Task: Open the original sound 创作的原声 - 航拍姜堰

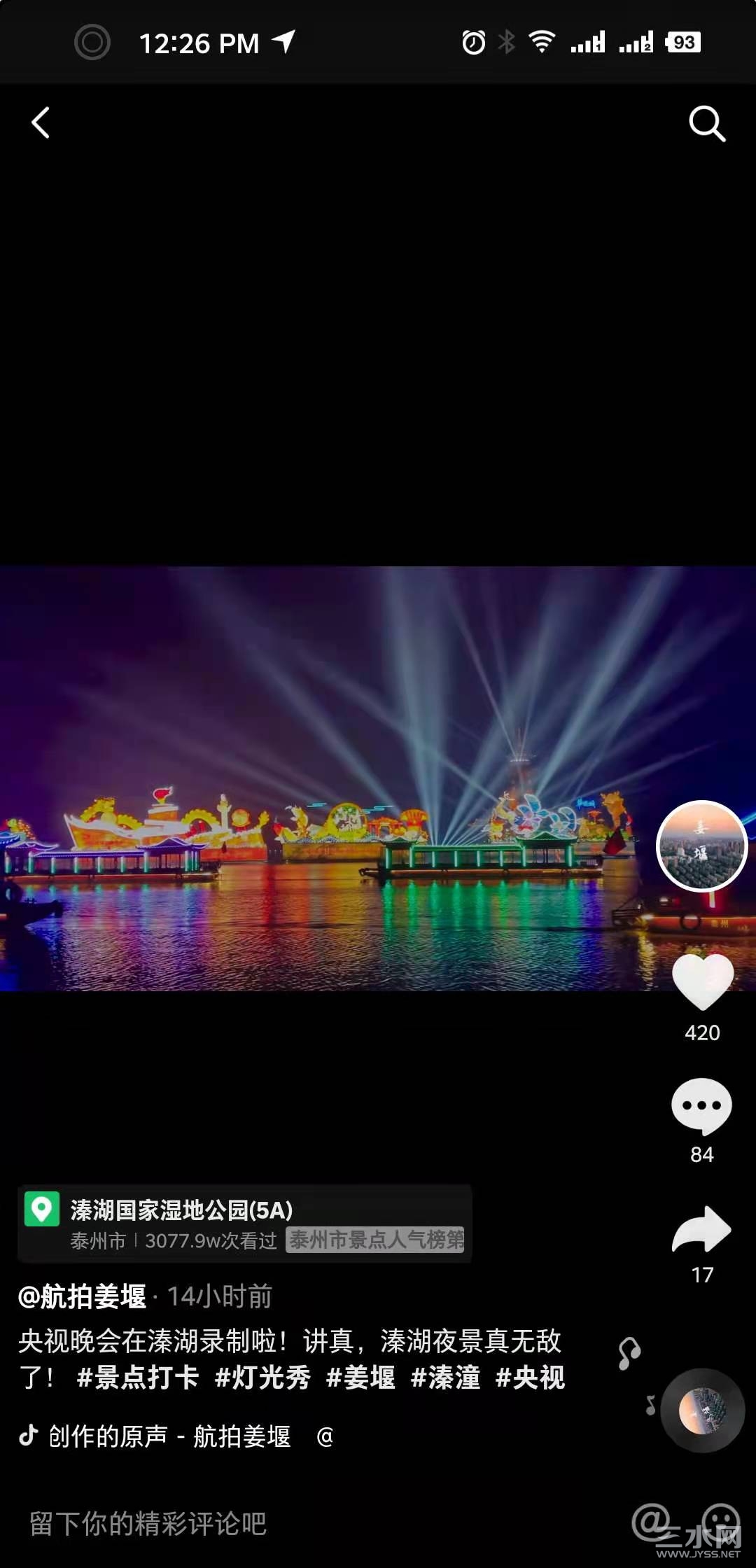Action: pos(168,1436)
